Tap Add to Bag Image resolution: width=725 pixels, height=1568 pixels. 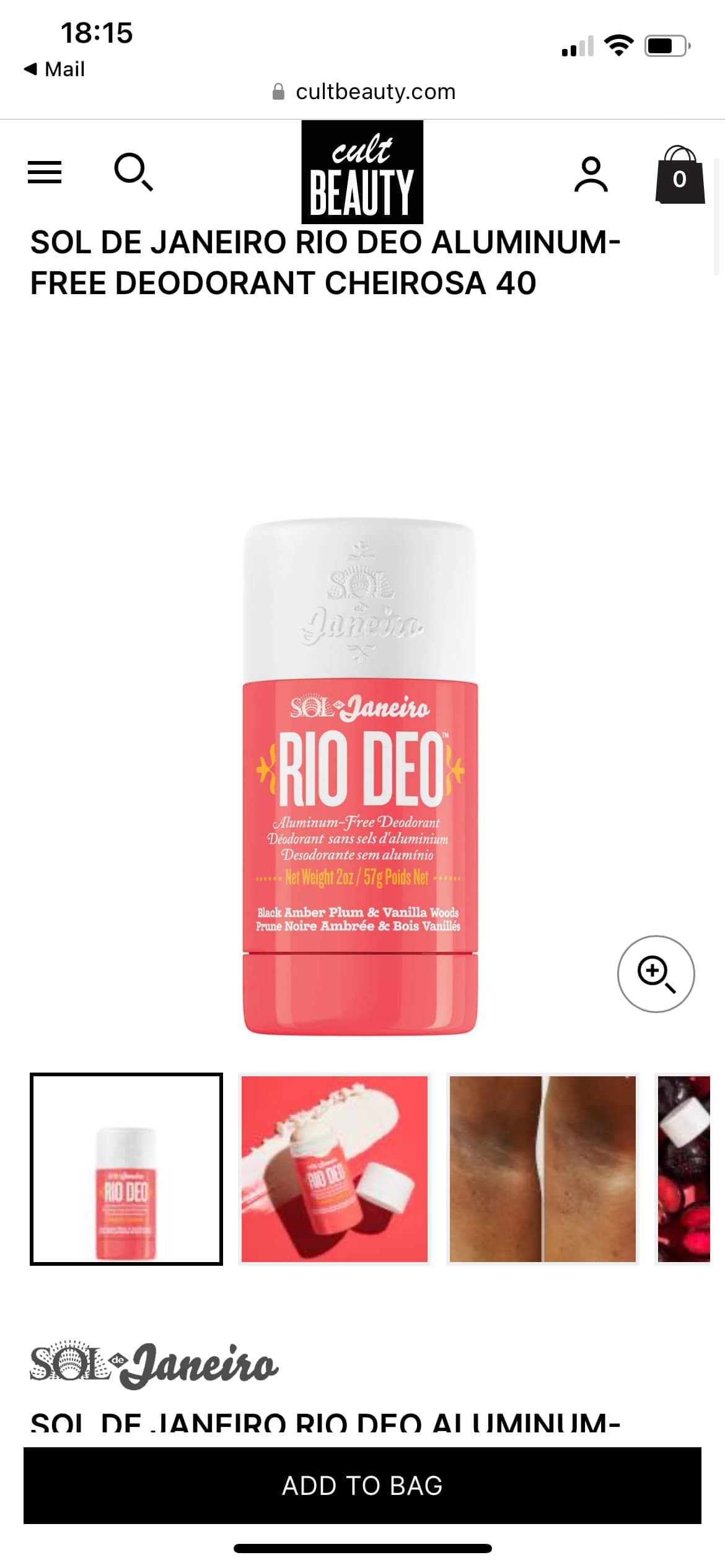(x=362, y=1485)
